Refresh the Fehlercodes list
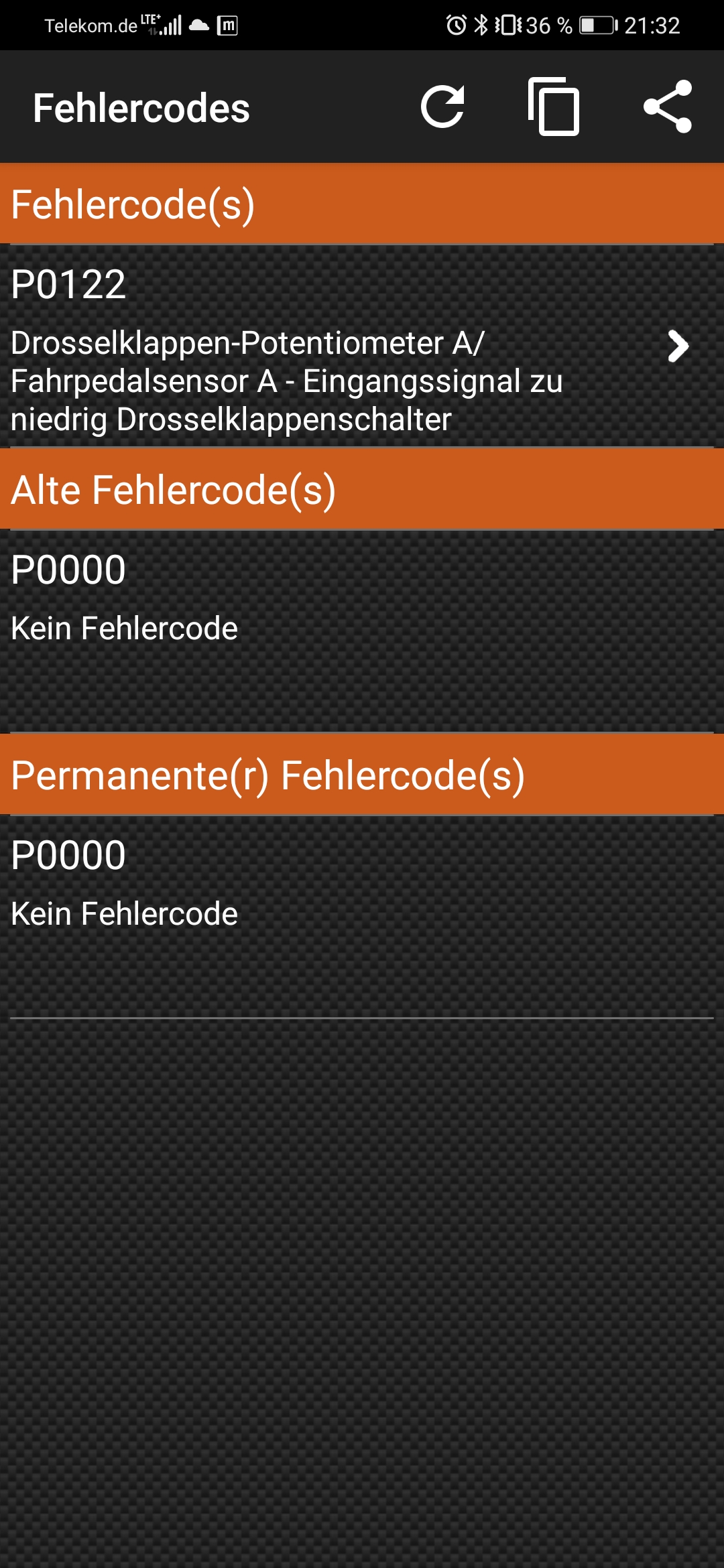724x1568 pixels. tap(442, 107)
